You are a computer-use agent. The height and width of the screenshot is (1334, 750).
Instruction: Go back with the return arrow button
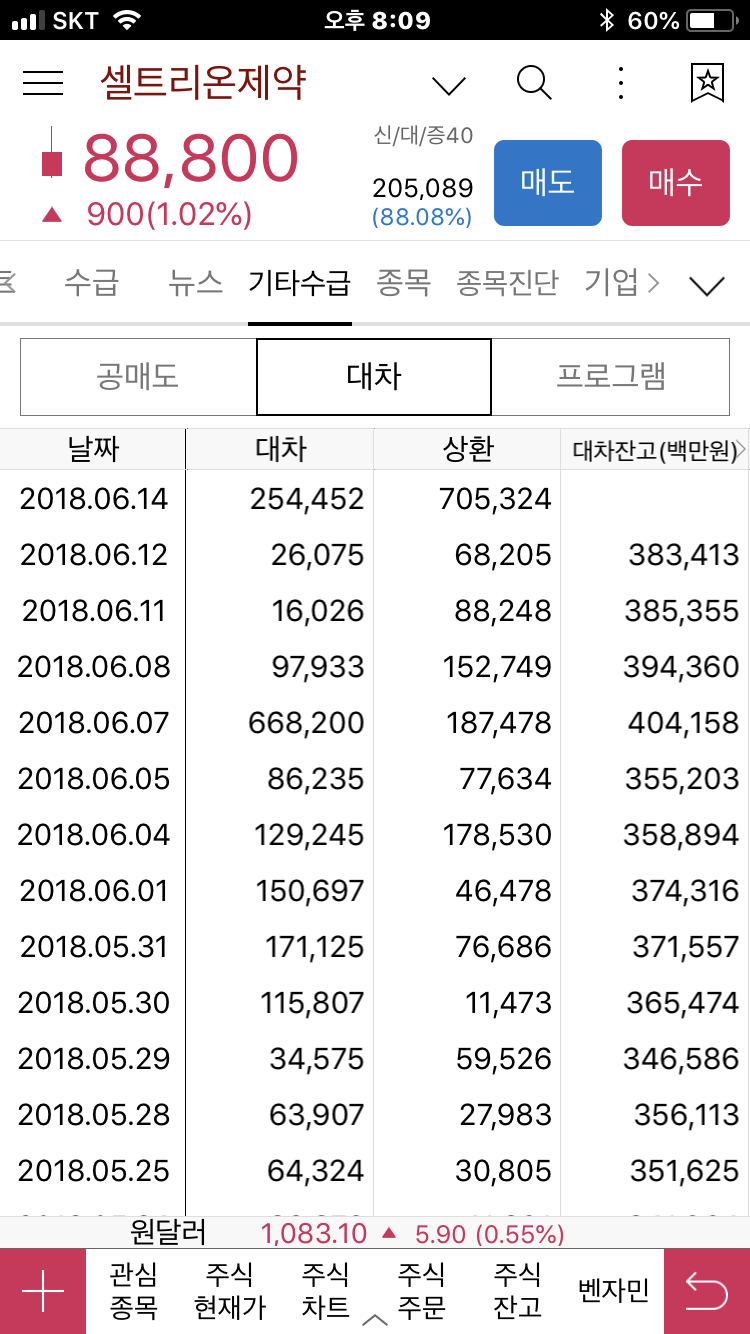pyautogui.click(x=707, y=1292)
